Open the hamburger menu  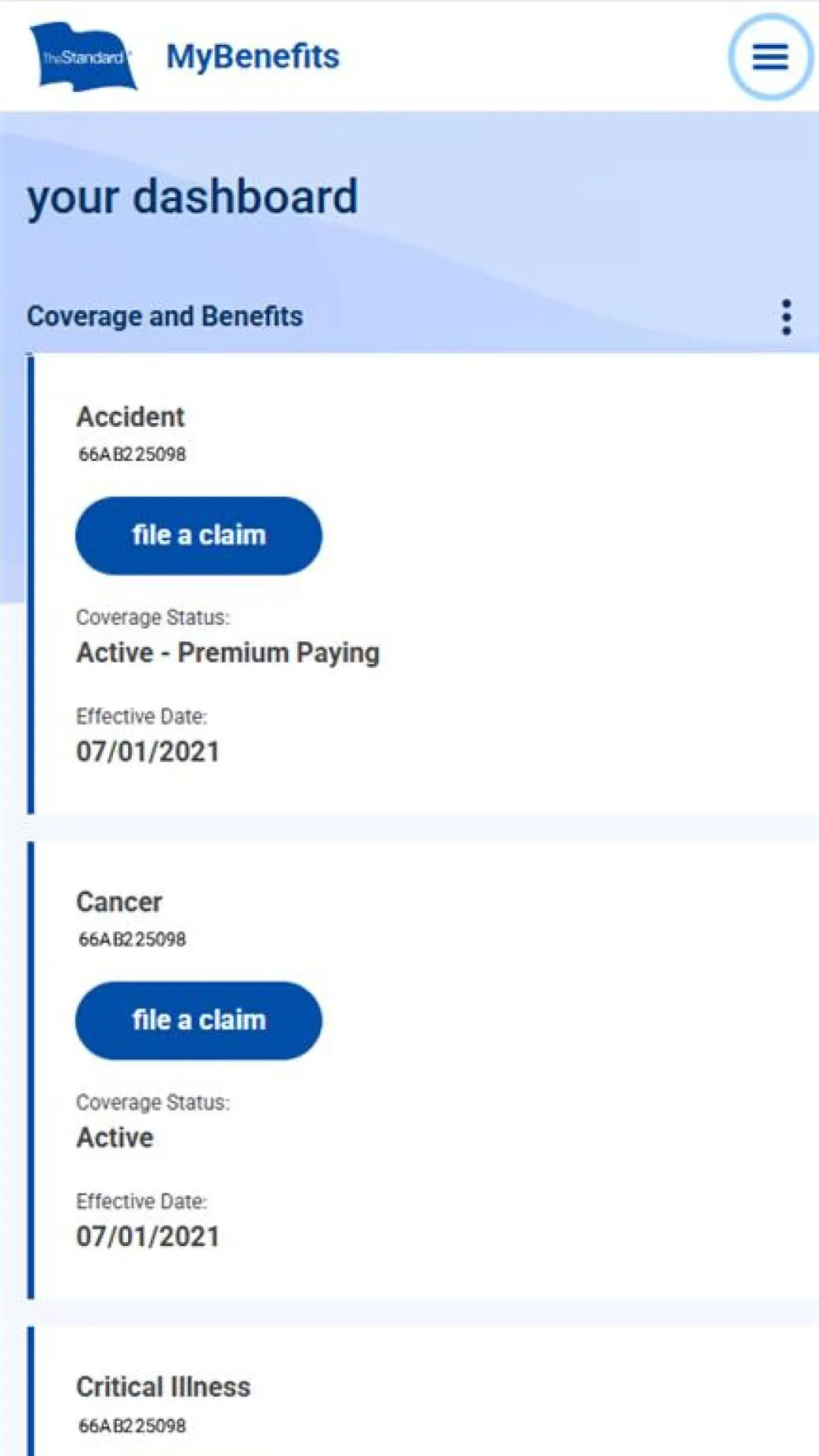(770, 57)
